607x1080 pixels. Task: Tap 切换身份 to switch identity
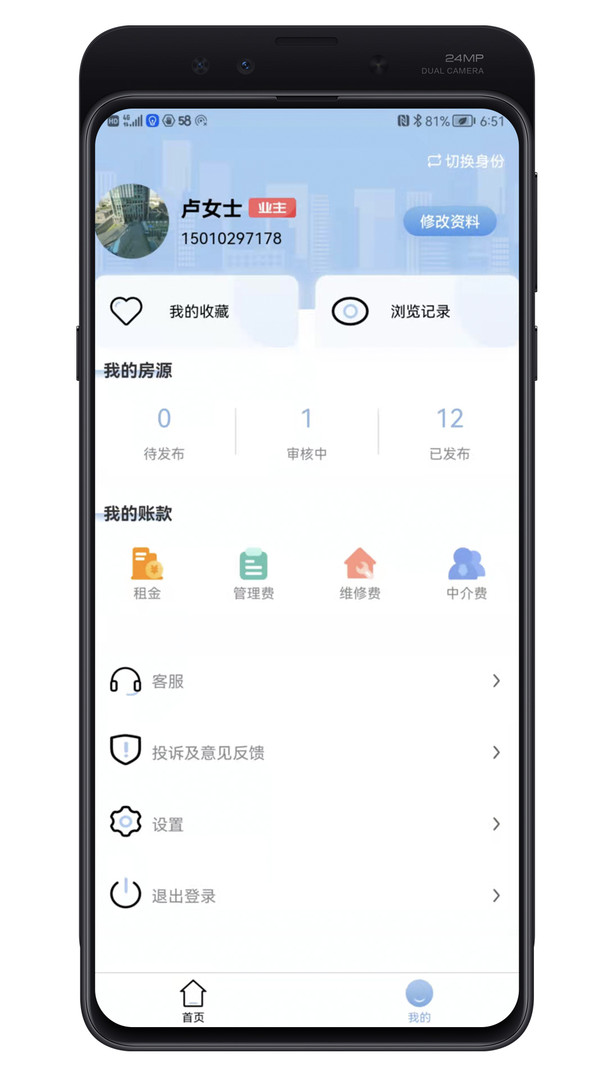[465, 161]
